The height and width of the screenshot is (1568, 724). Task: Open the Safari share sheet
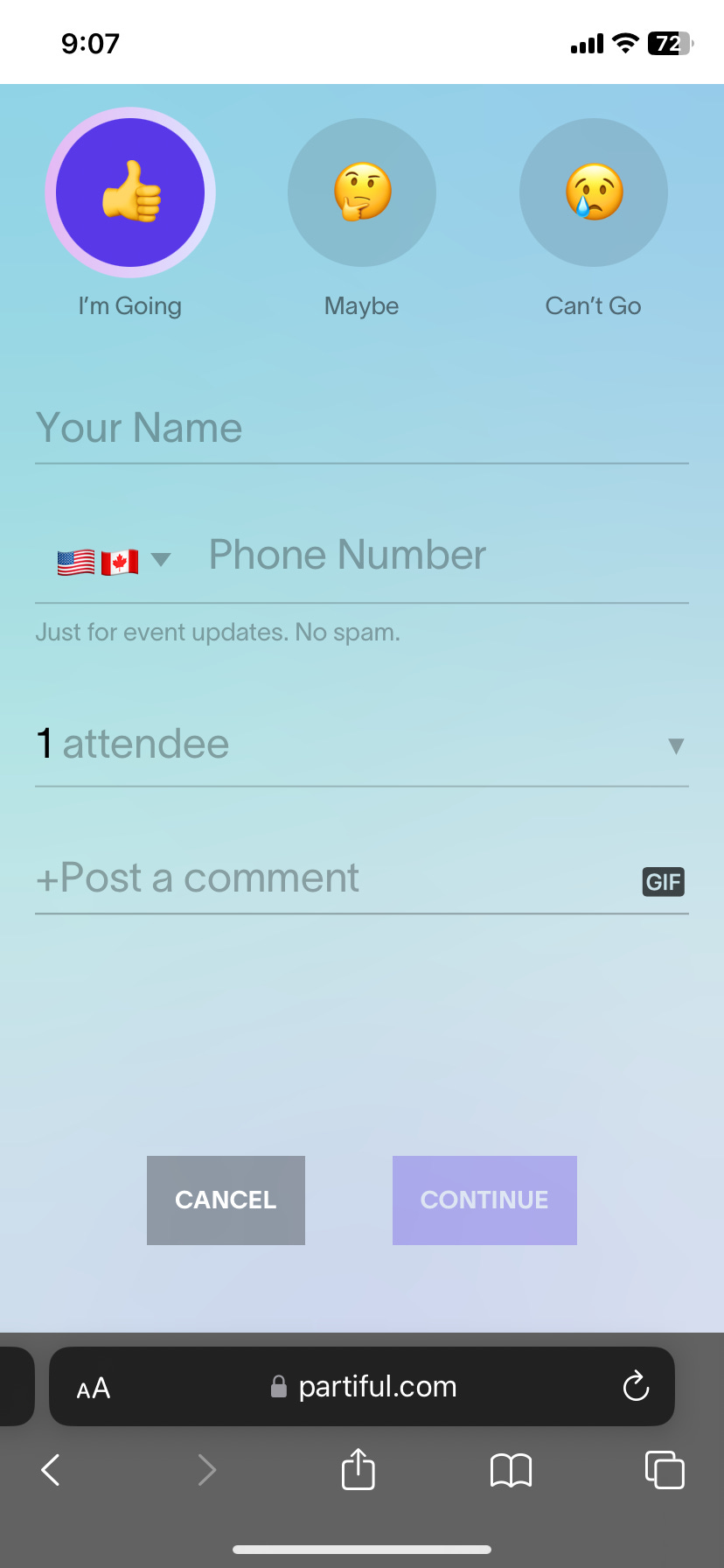click(x=358, y=1469)
